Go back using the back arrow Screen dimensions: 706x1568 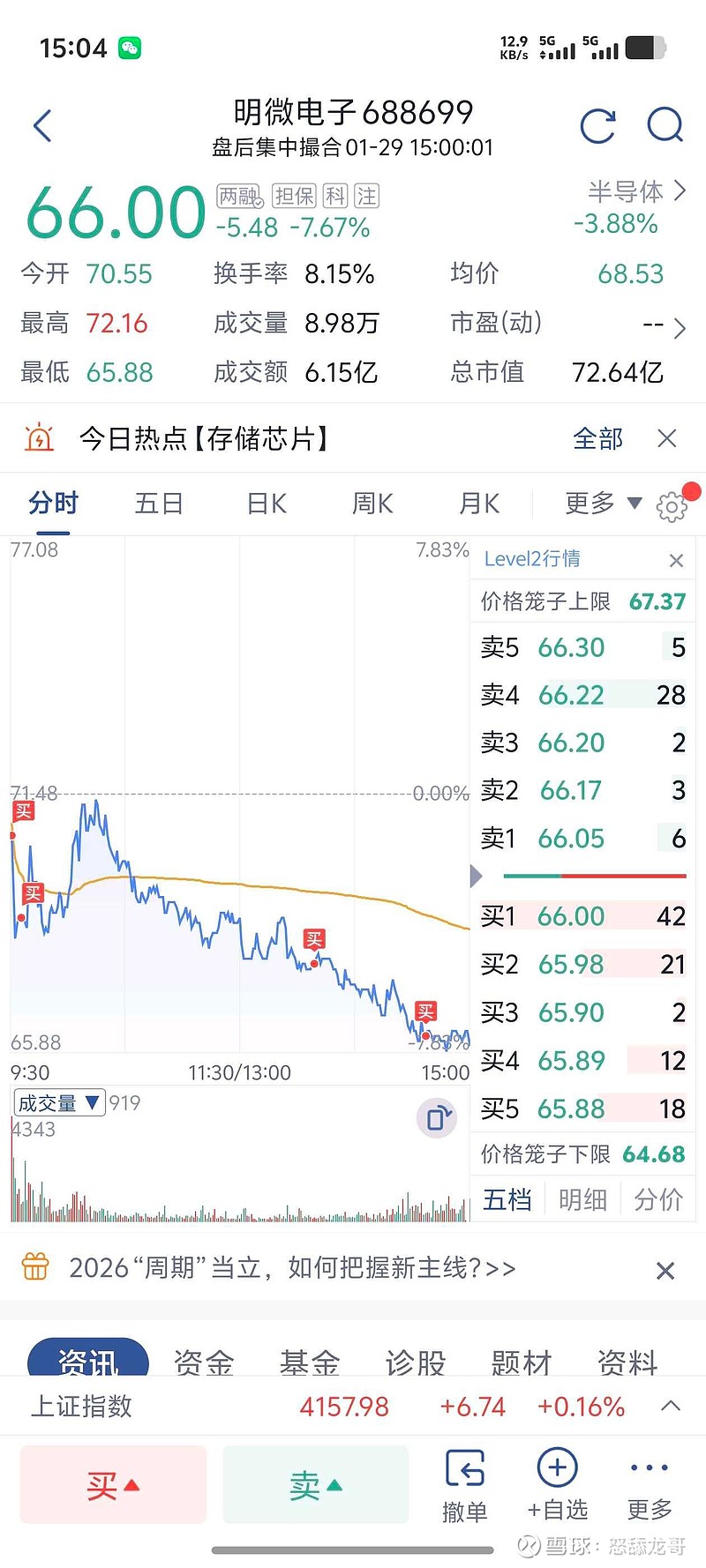42,126
